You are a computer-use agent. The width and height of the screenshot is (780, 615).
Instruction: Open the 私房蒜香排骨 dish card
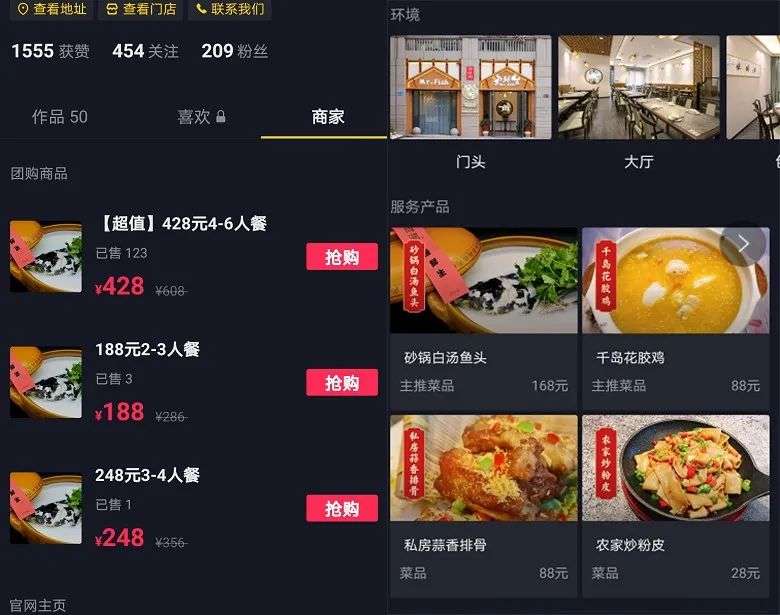click(483, 498)
